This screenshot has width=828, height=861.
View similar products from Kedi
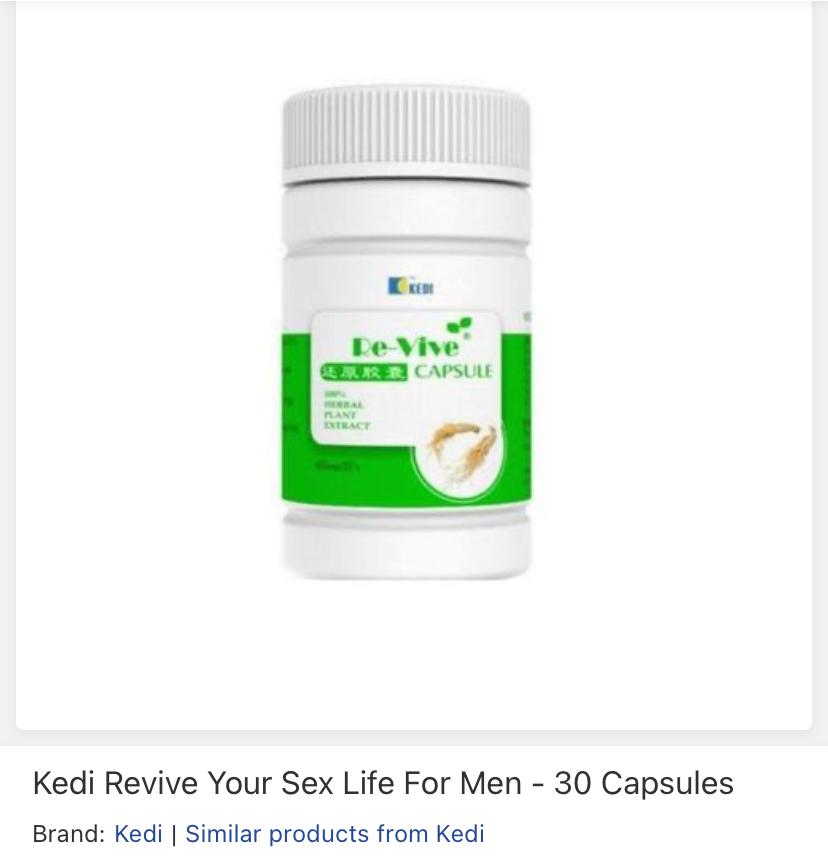point(335,834)
